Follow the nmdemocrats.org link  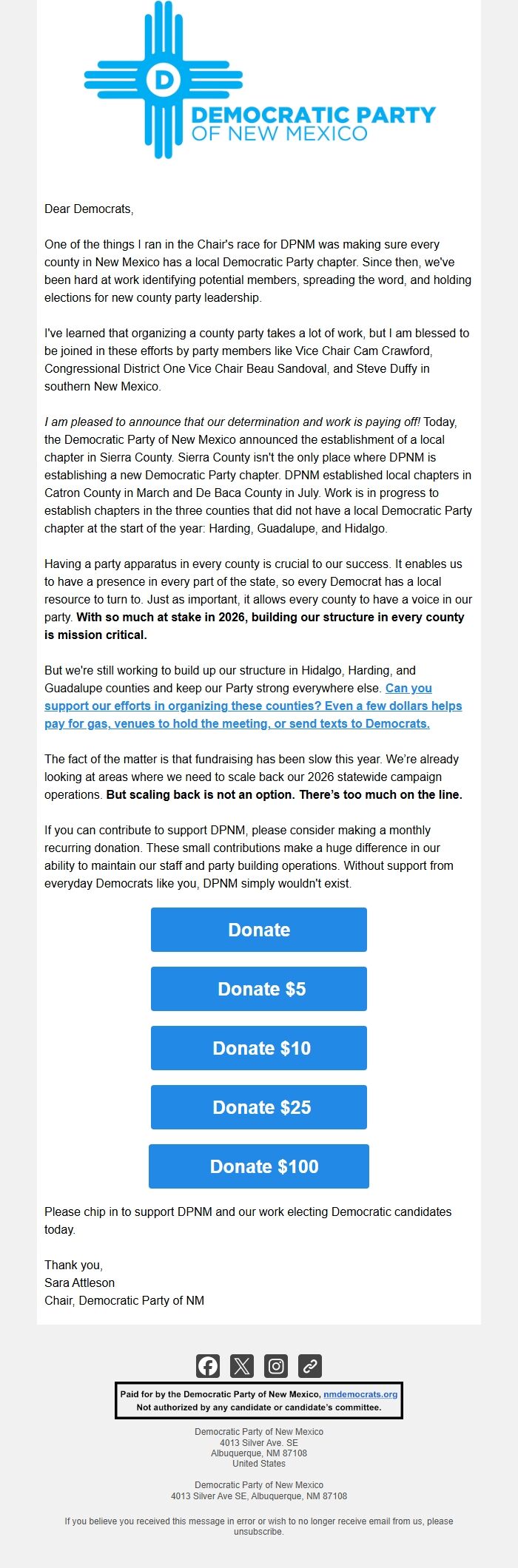pyautogui.click(x=360, y=1394)
